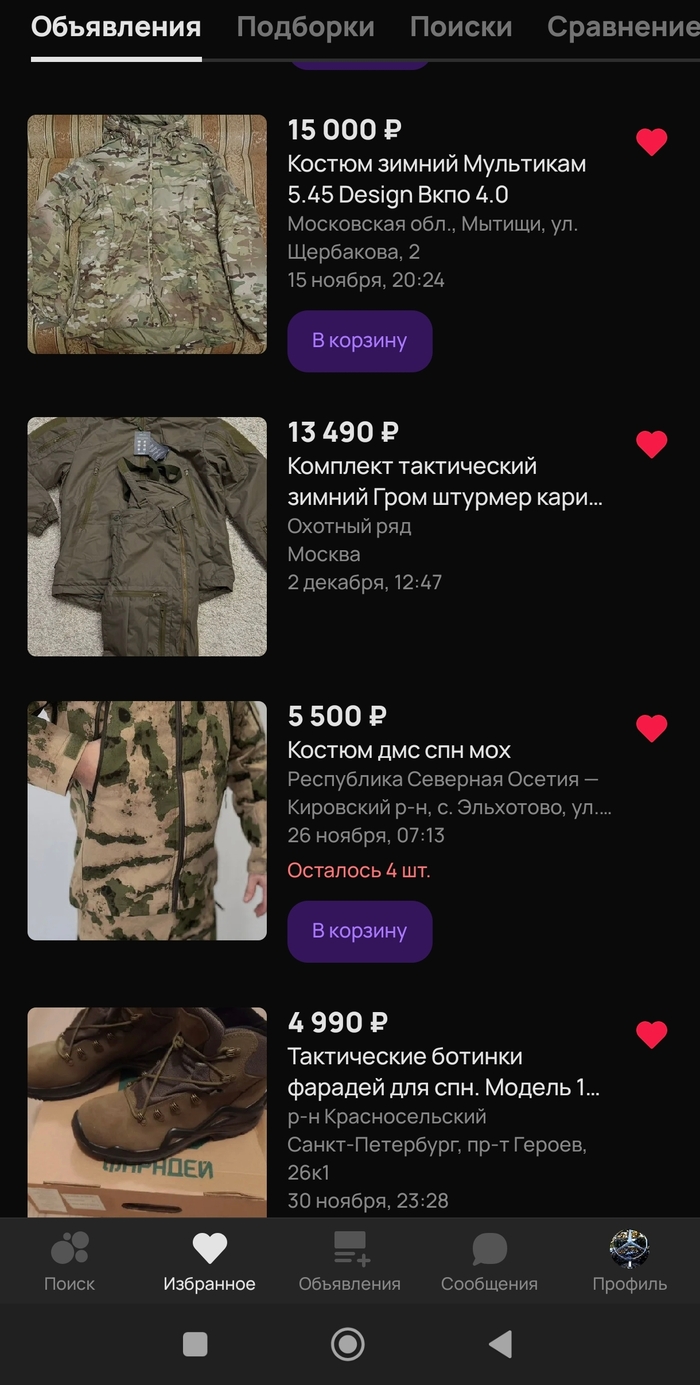Open Сообщения in the bottom bar
Screen dimensions: 700x1385
(489, 1262)
